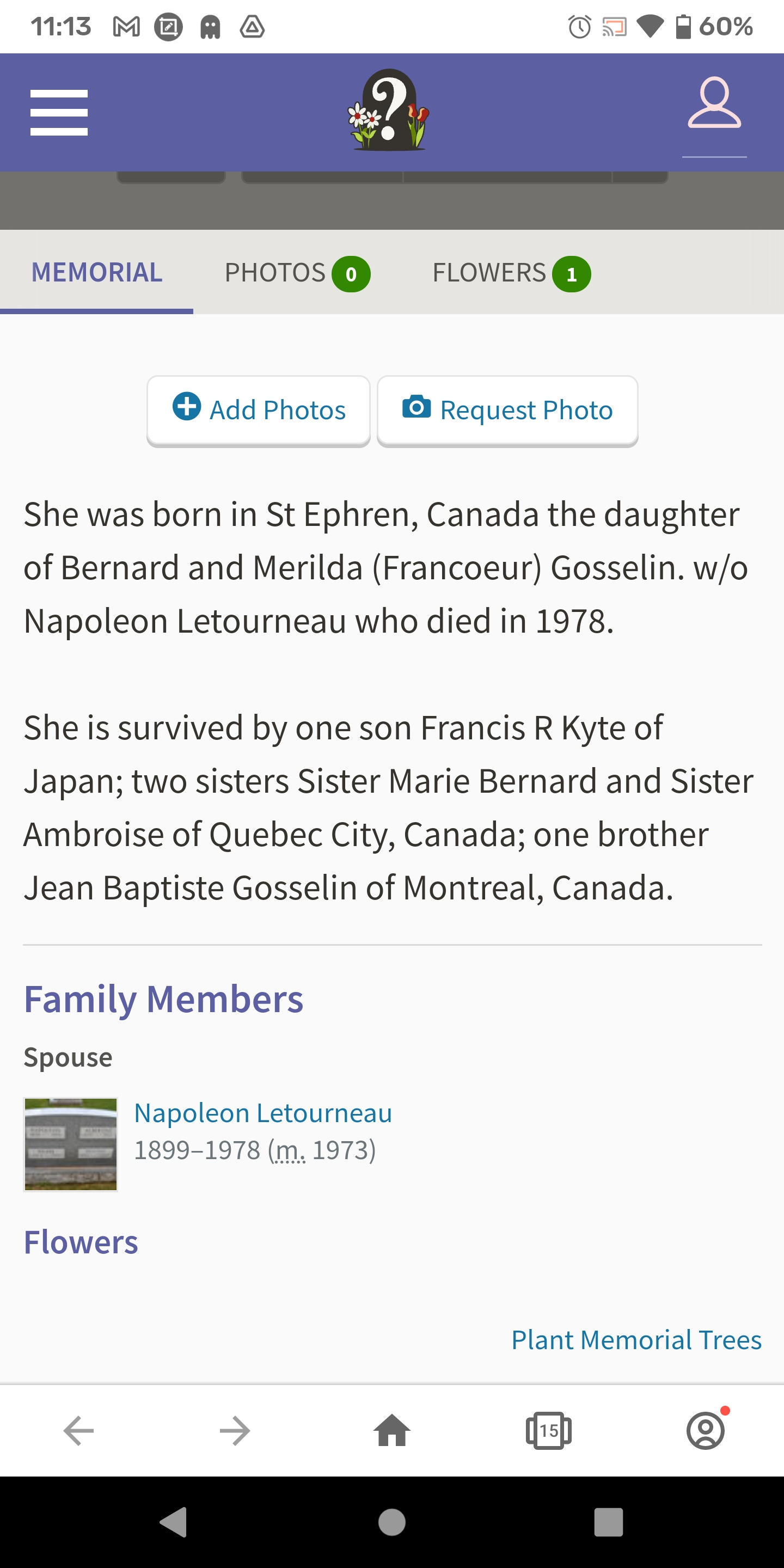Open the browser tab switcher showing 15
784x1568 pixels.
[x=548, y=1430]
